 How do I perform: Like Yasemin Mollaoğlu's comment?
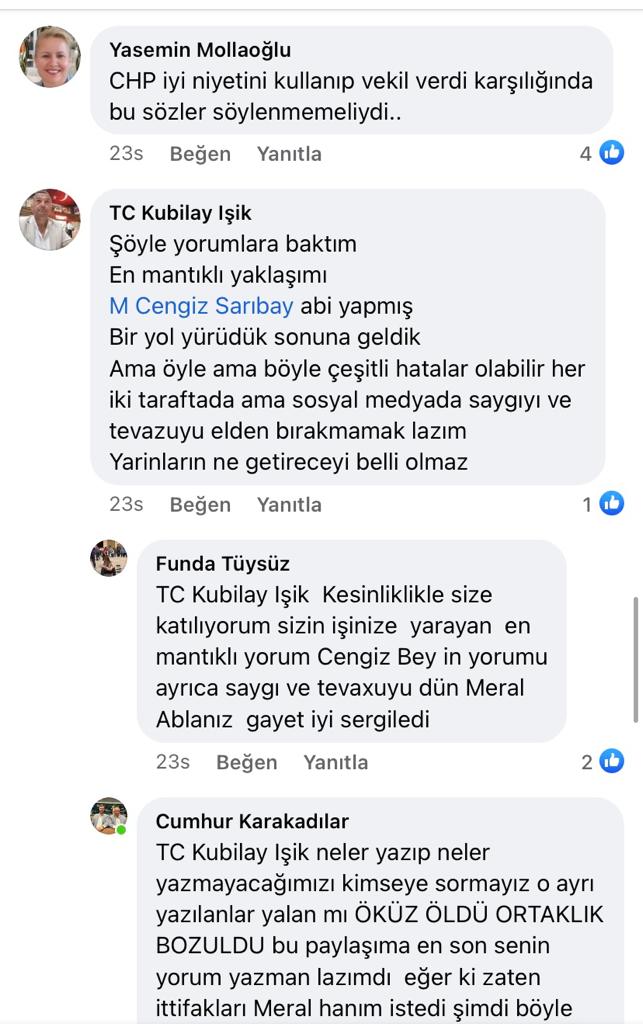coord(200,154)
